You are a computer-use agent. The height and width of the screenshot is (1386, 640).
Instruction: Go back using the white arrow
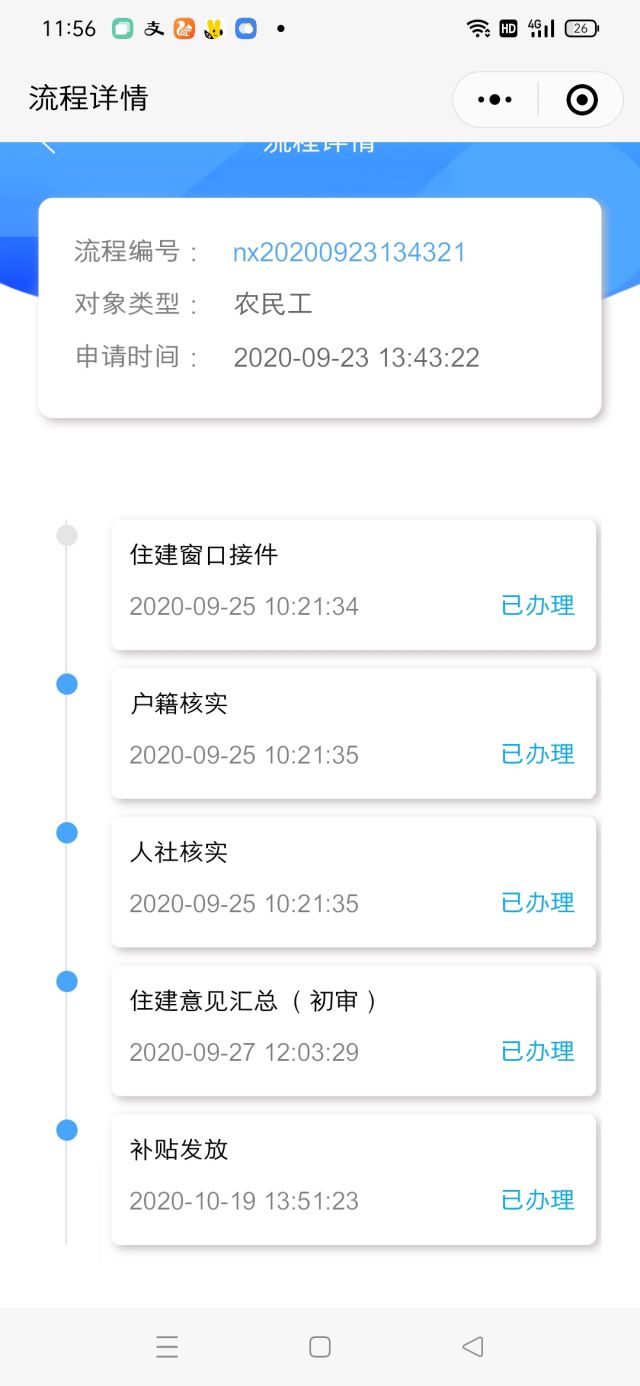pyautogui.click(x=48, y=146)
